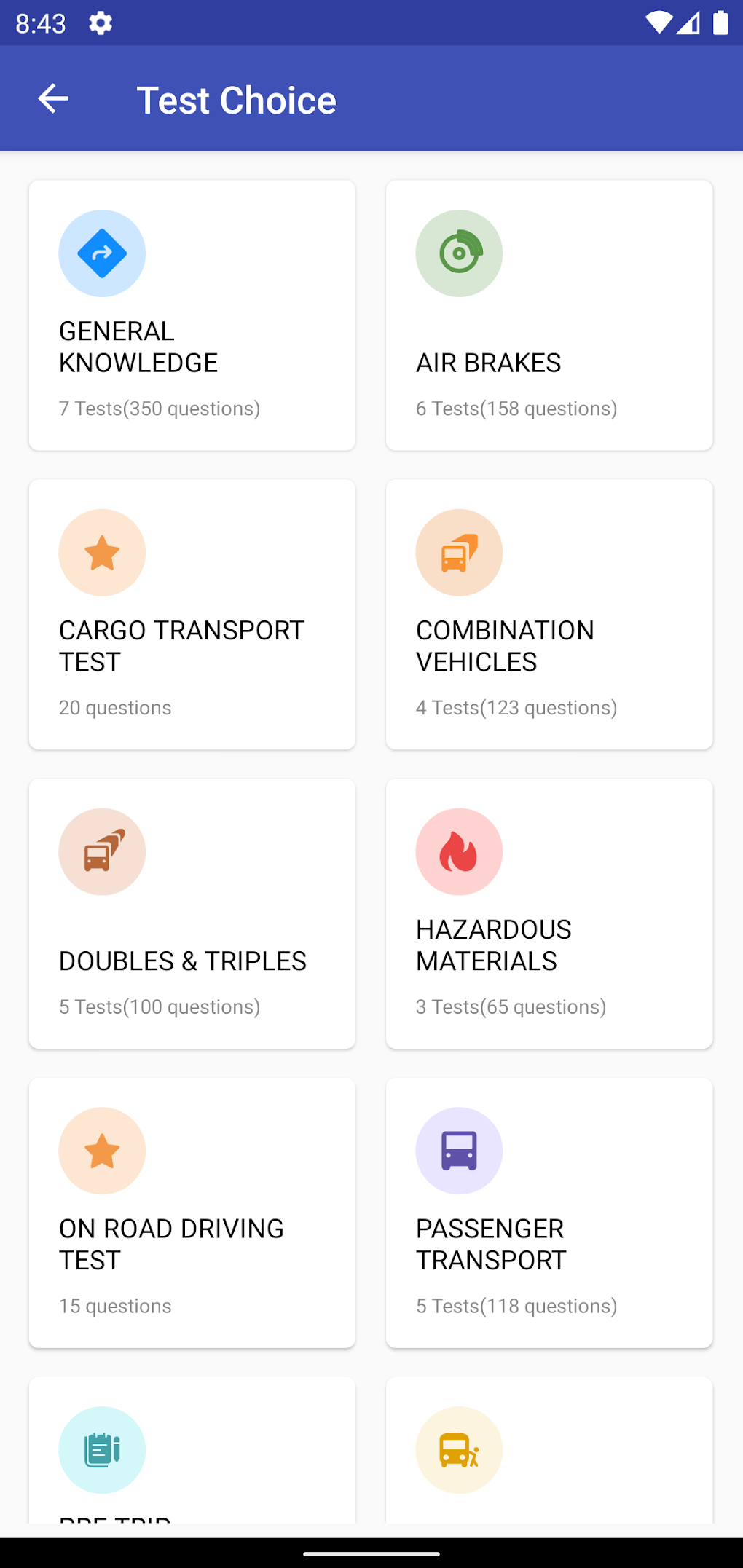Select the Air Brakes brake disc icon
743x1568 pixels.
coord(459,253)
